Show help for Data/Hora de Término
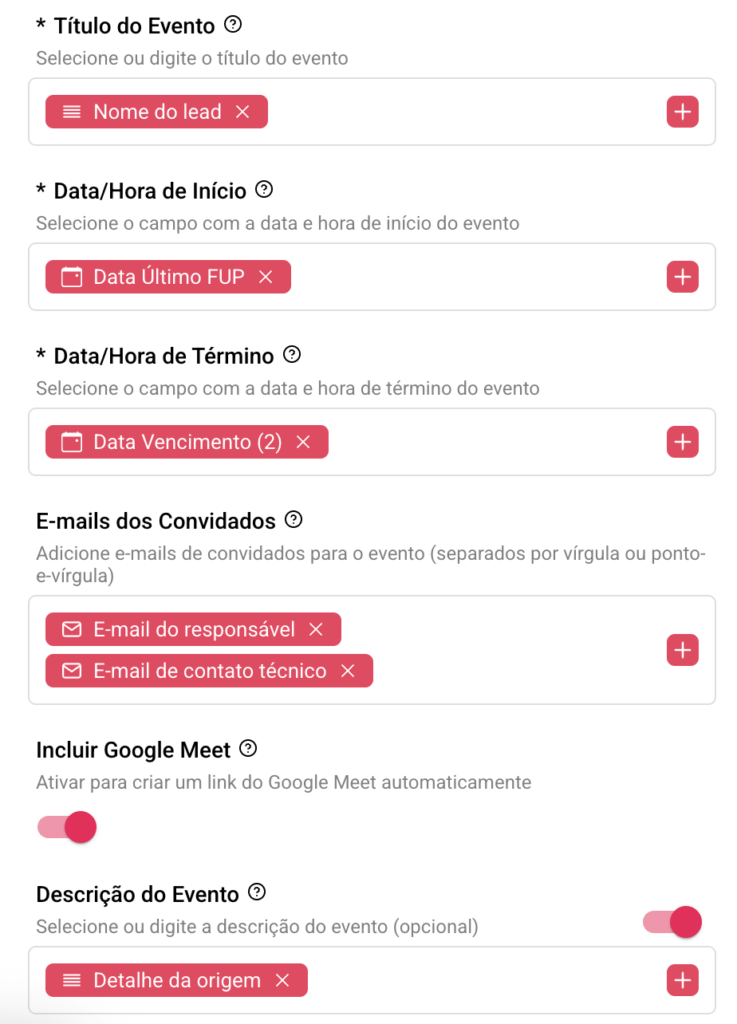Screen dimensions: 737x1024 pyautogui.click(x=292, y=354)
